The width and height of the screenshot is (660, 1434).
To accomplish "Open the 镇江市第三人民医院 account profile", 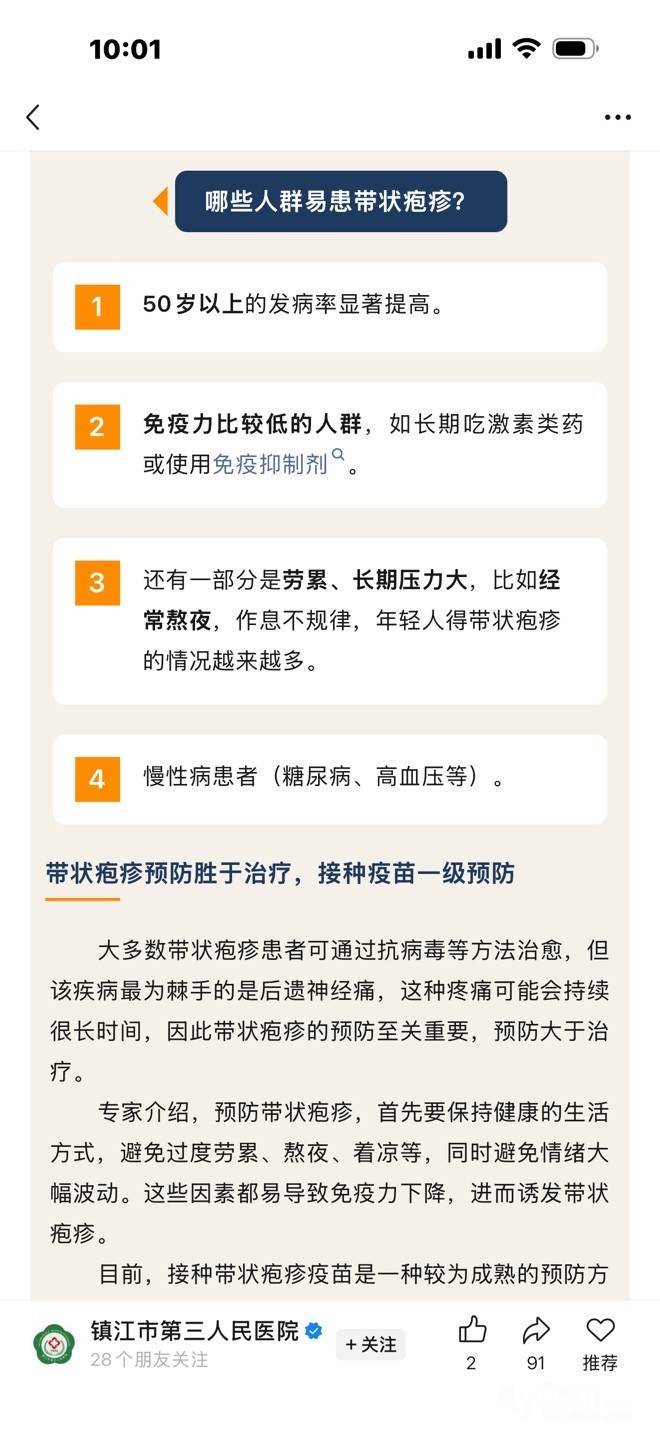I will point(194,1331).
